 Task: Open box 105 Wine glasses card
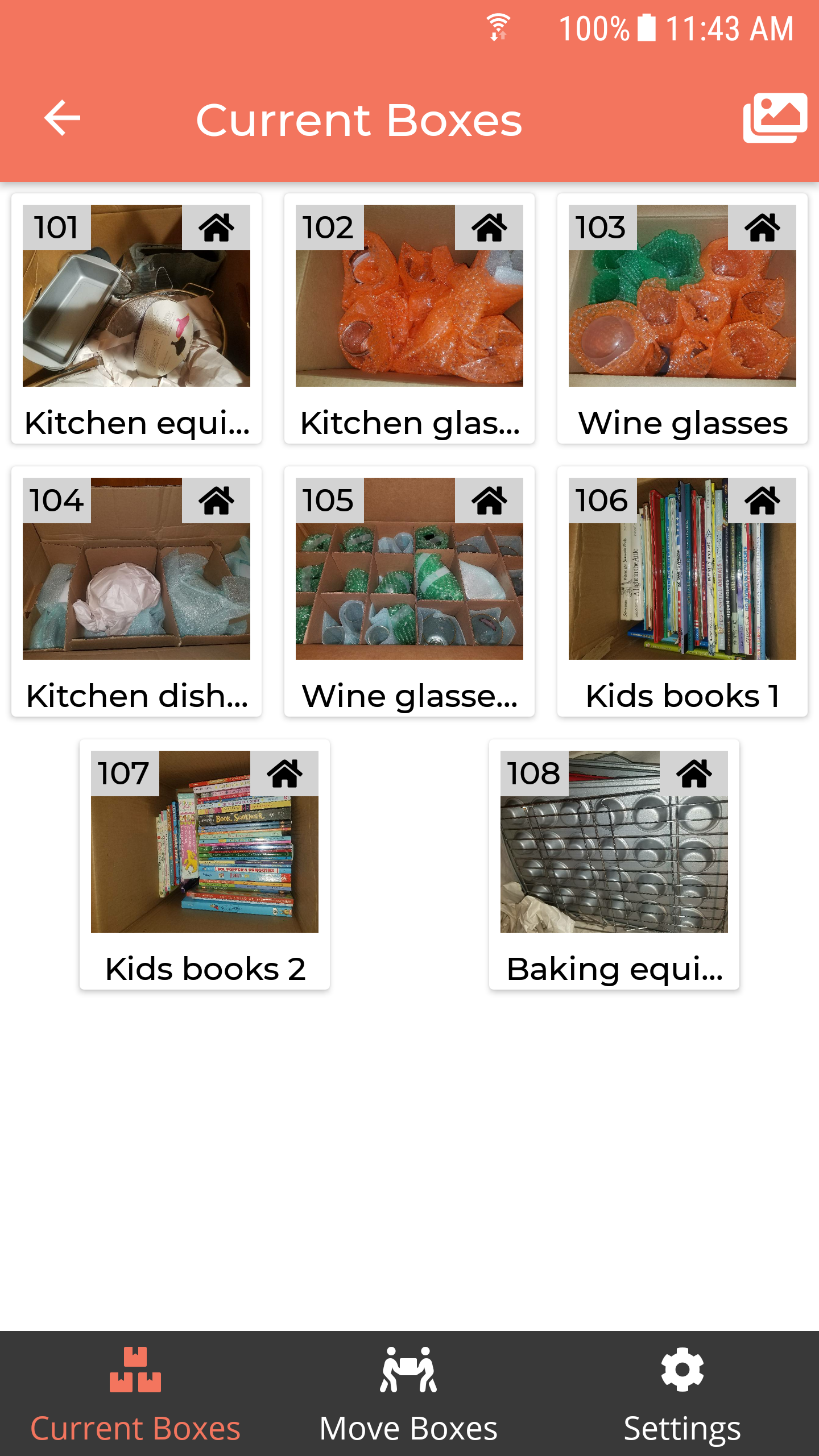[409, 591]
